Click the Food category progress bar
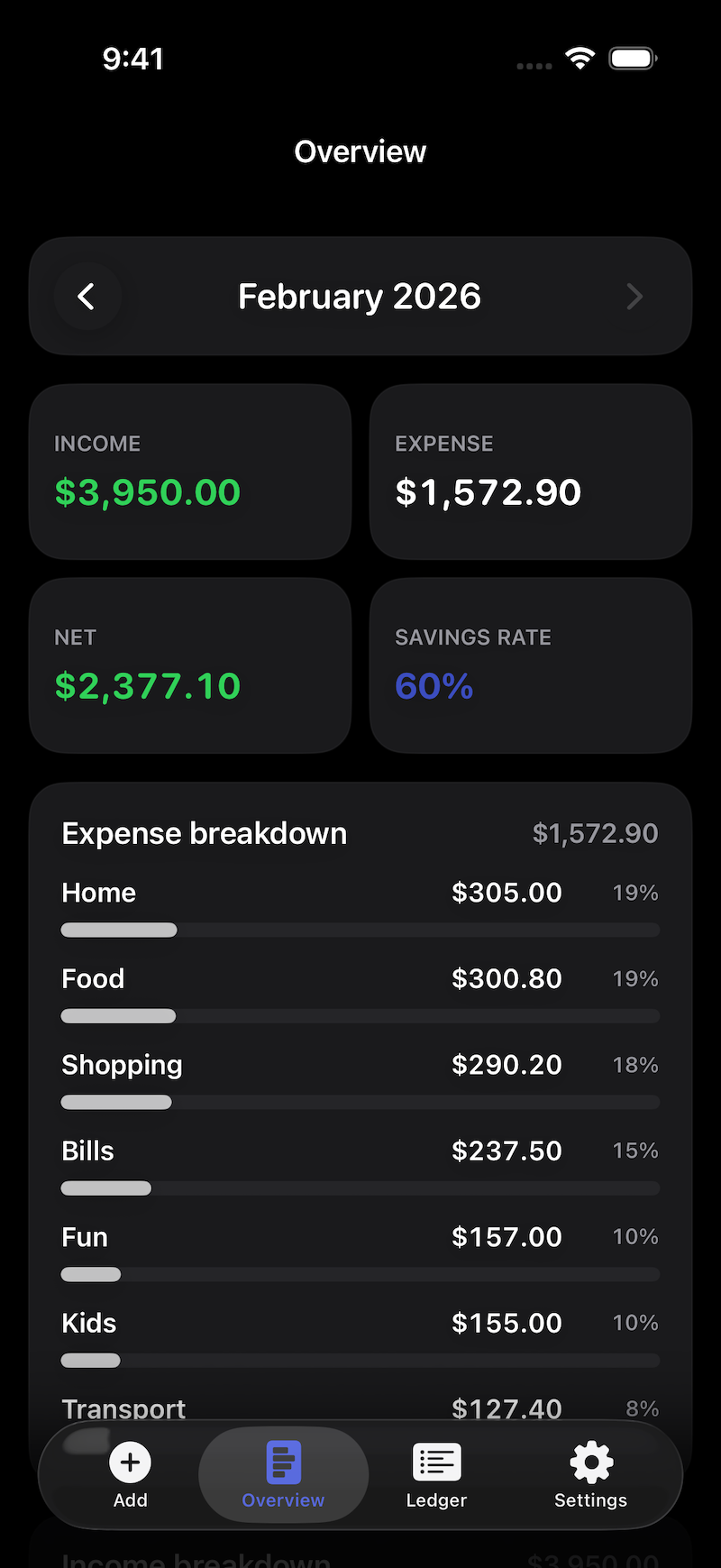 point(360,1015)
